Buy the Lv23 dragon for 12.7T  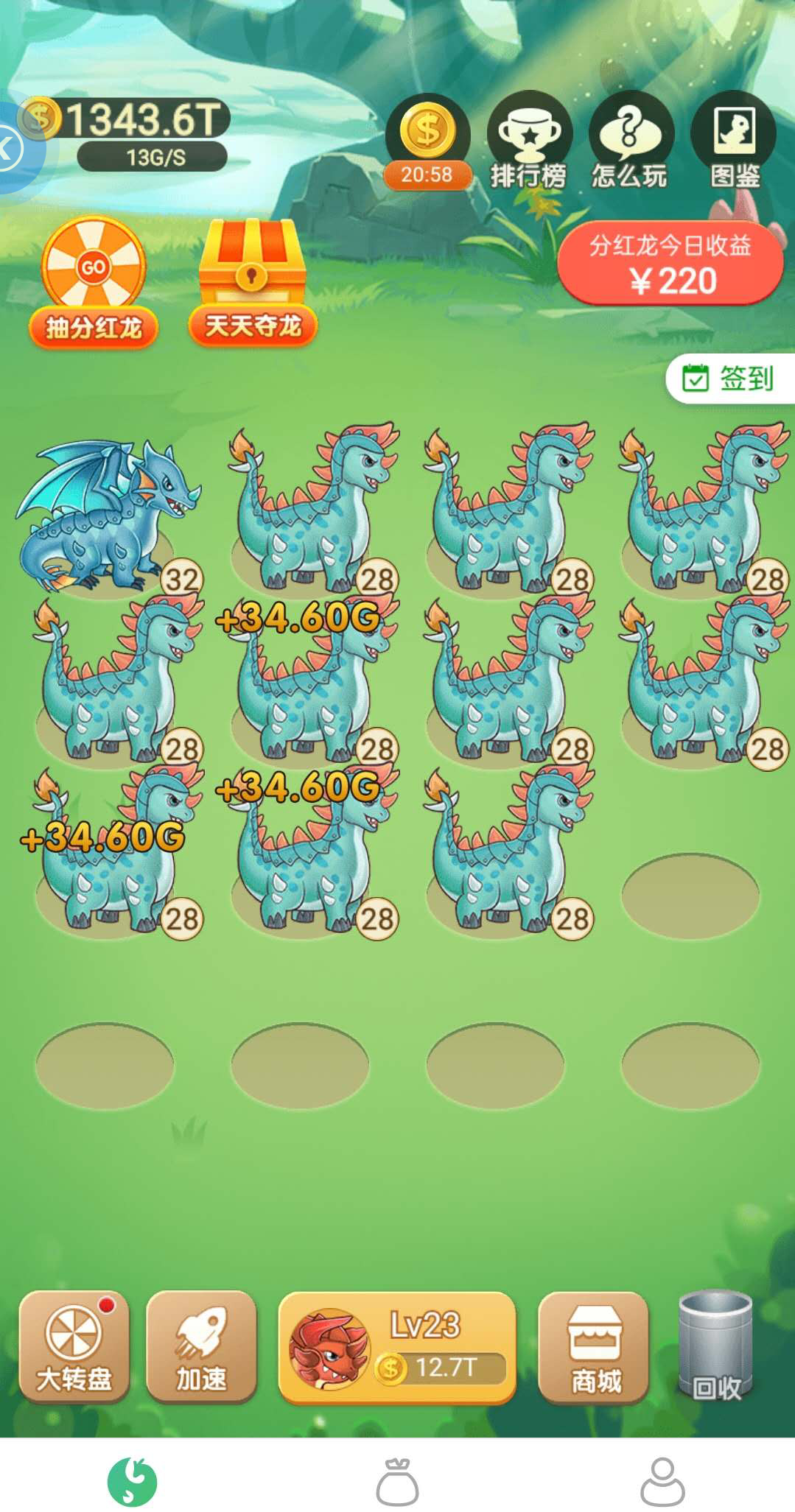(x=397, y=1348)
